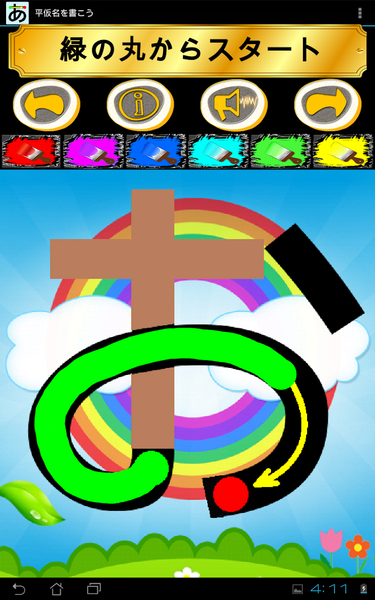Image resolution: width=375 pixels, height=600 pixels.
Task: Tap the system home button
Action: pos(57,589)
